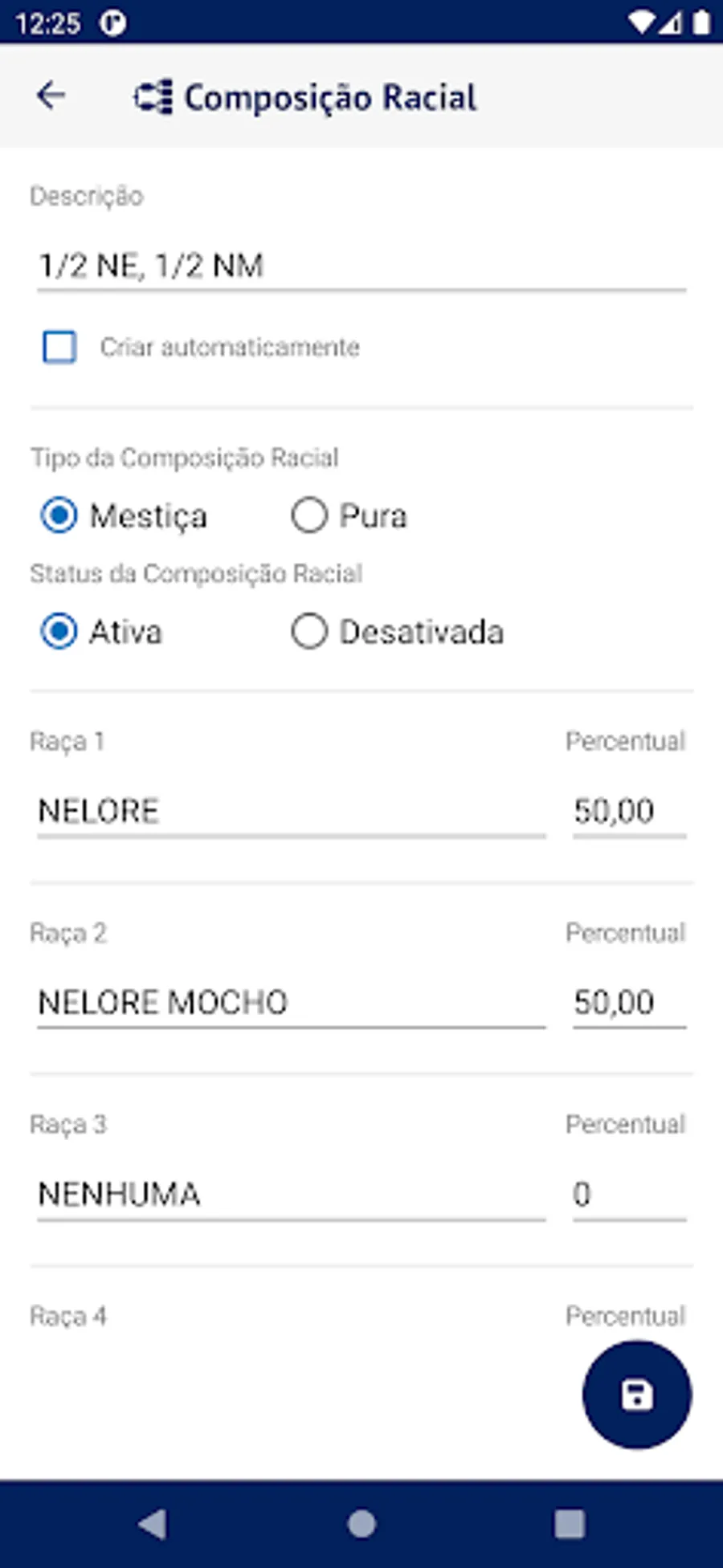Save the composition with the floating button

click(x=636, y=1395)
